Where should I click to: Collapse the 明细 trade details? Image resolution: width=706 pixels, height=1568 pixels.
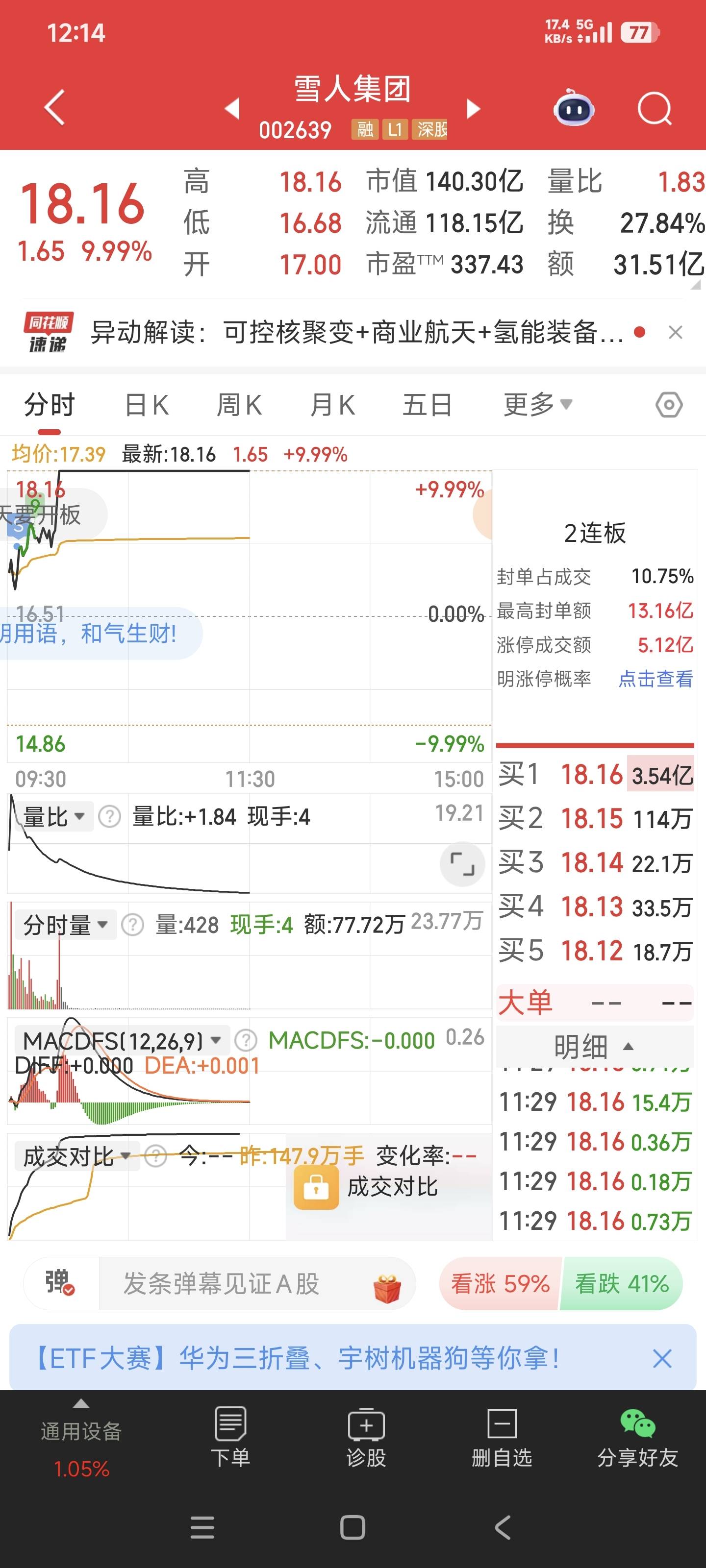[x=595, y=1046]
